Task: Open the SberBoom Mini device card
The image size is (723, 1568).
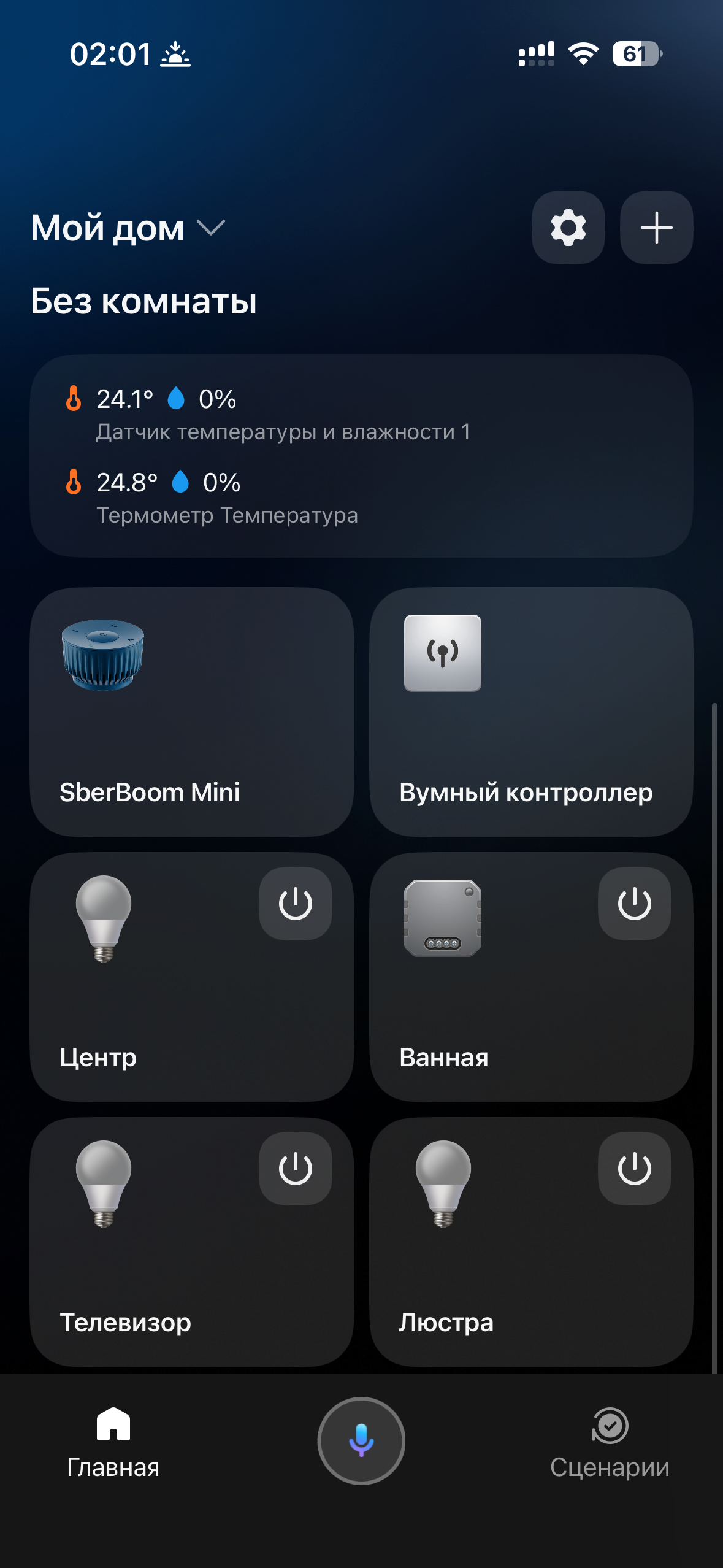Action: pos(191,712)
